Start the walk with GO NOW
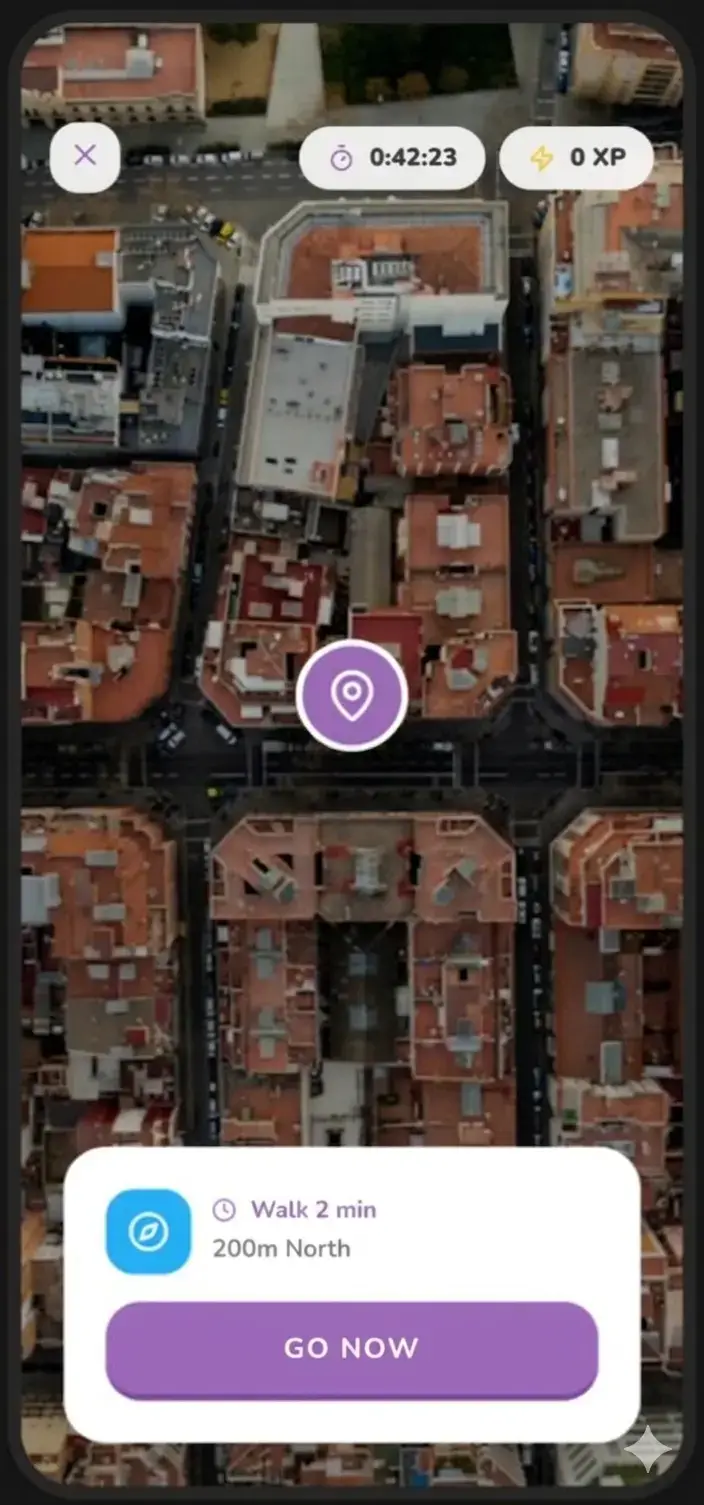 352,1350
